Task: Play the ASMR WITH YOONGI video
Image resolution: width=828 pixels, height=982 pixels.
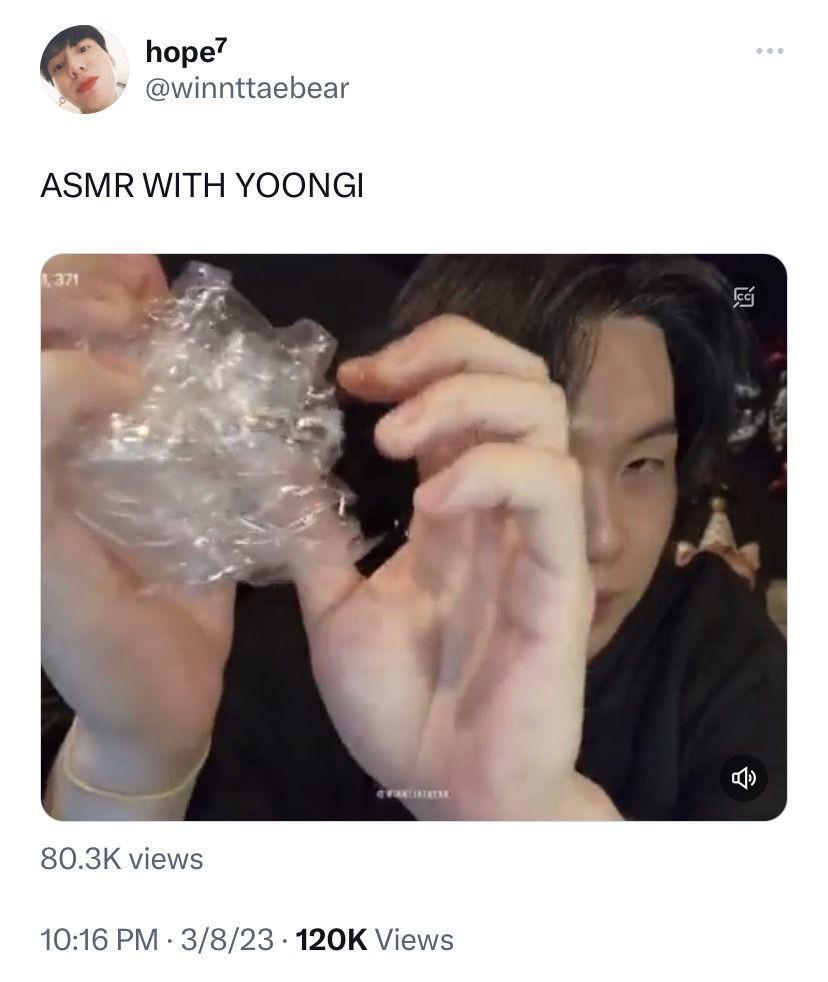Action: 413,537
